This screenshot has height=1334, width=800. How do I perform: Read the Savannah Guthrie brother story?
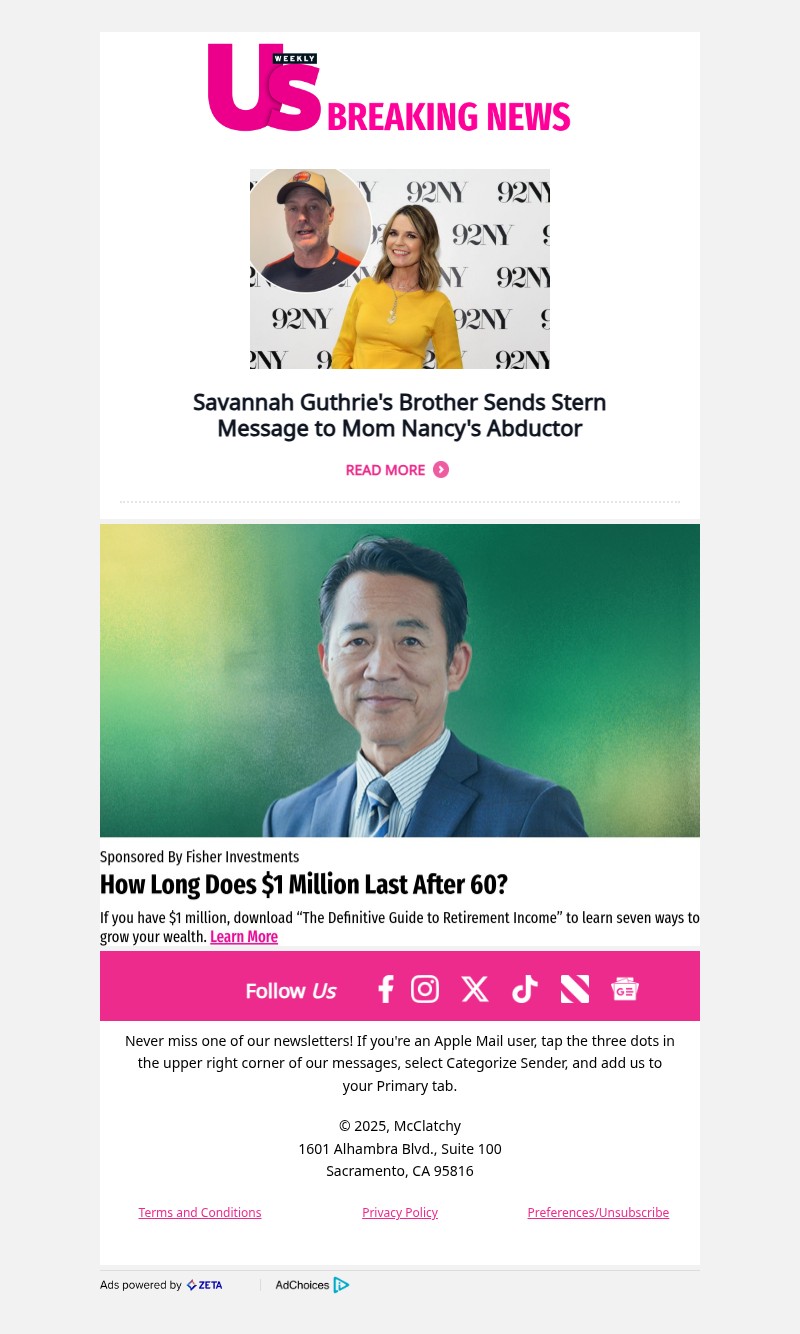point(399,415)
